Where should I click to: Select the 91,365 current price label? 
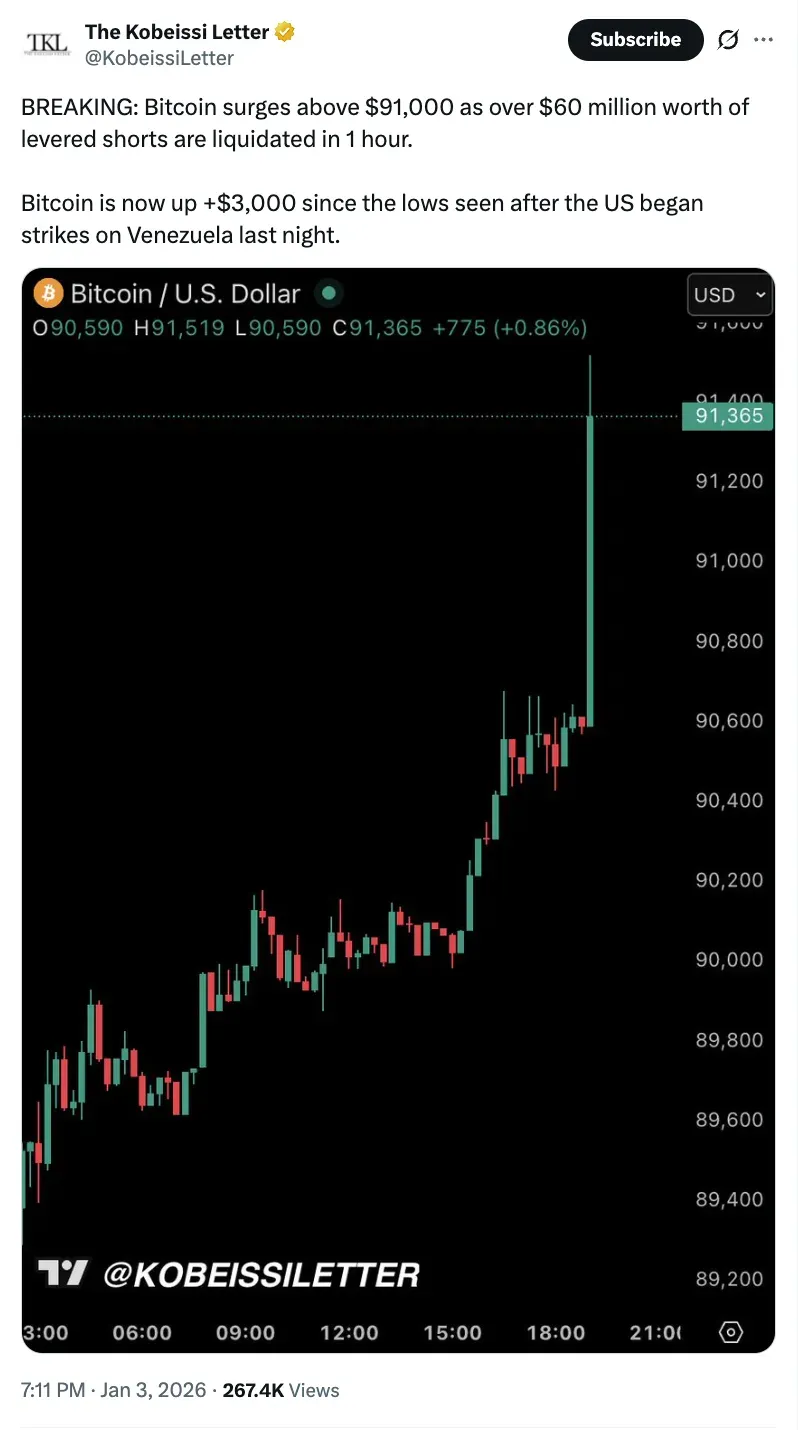click(x=727, y=416)
